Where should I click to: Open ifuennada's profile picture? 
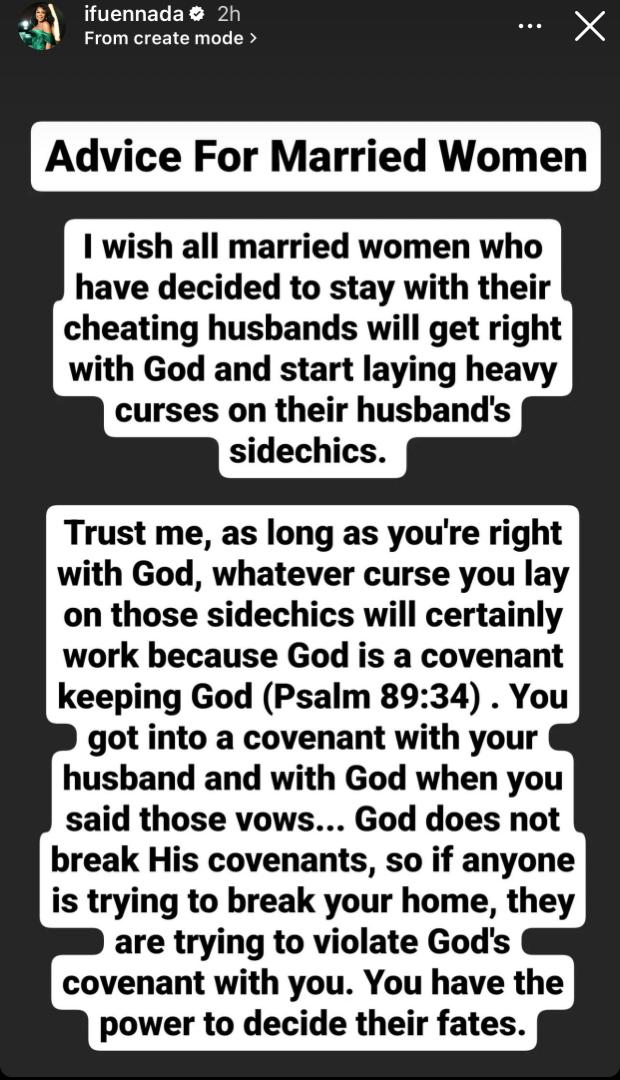[41, 26]
